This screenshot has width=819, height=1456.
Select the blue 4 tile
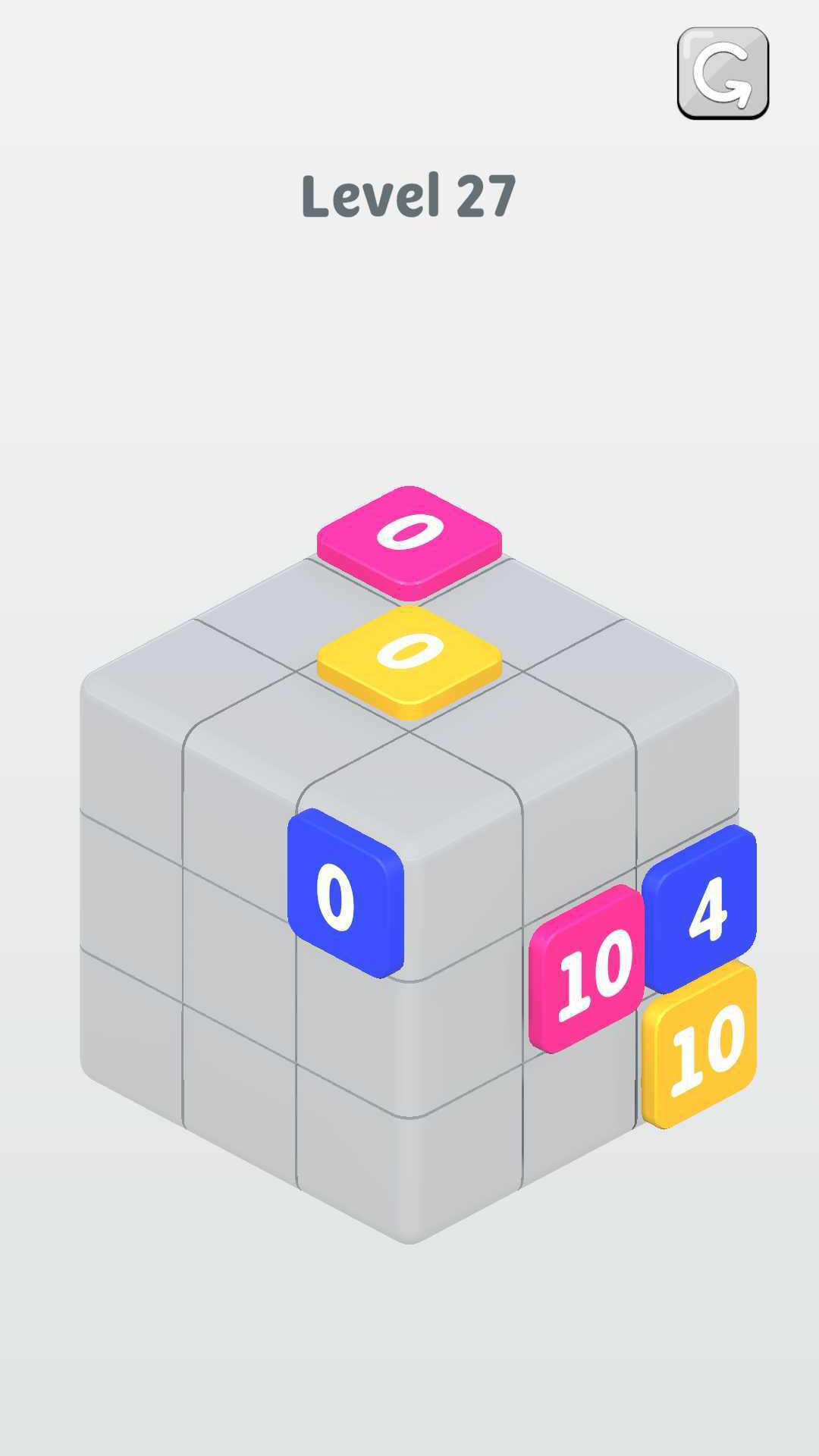(701, 907)
